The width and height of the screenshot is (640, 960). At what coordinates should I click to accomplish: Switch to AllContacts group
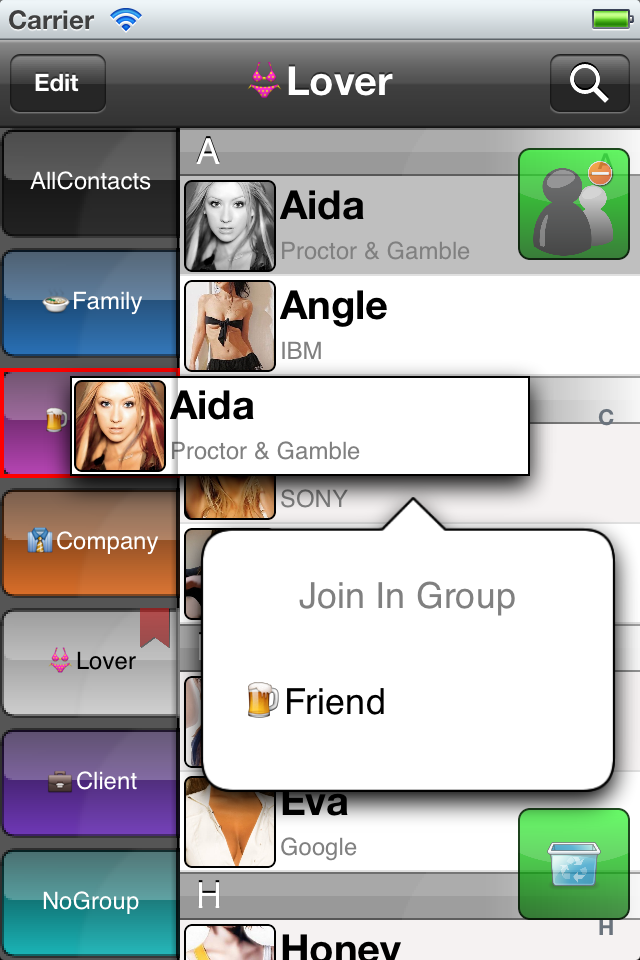click(x=90, y=182)
